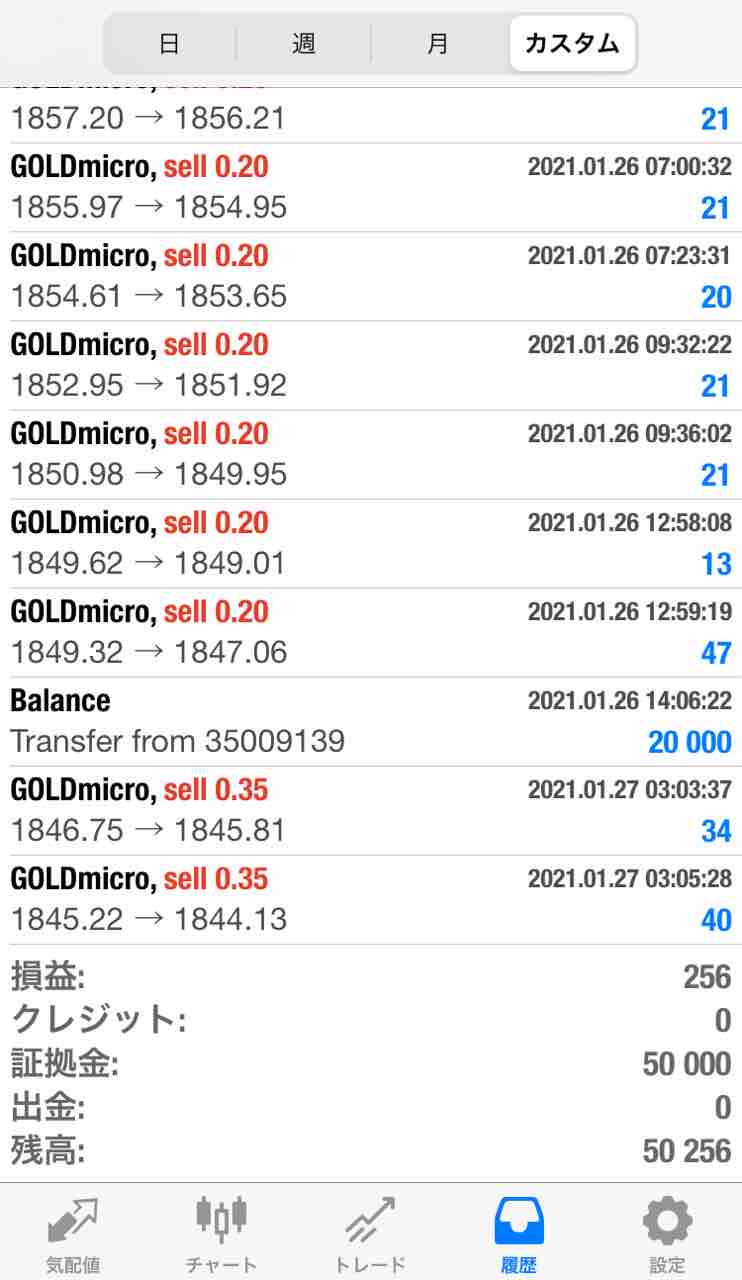Open the GOLDmicro trade from 12:58:08
Screen dimensions: 742x1280
[370, 544]
